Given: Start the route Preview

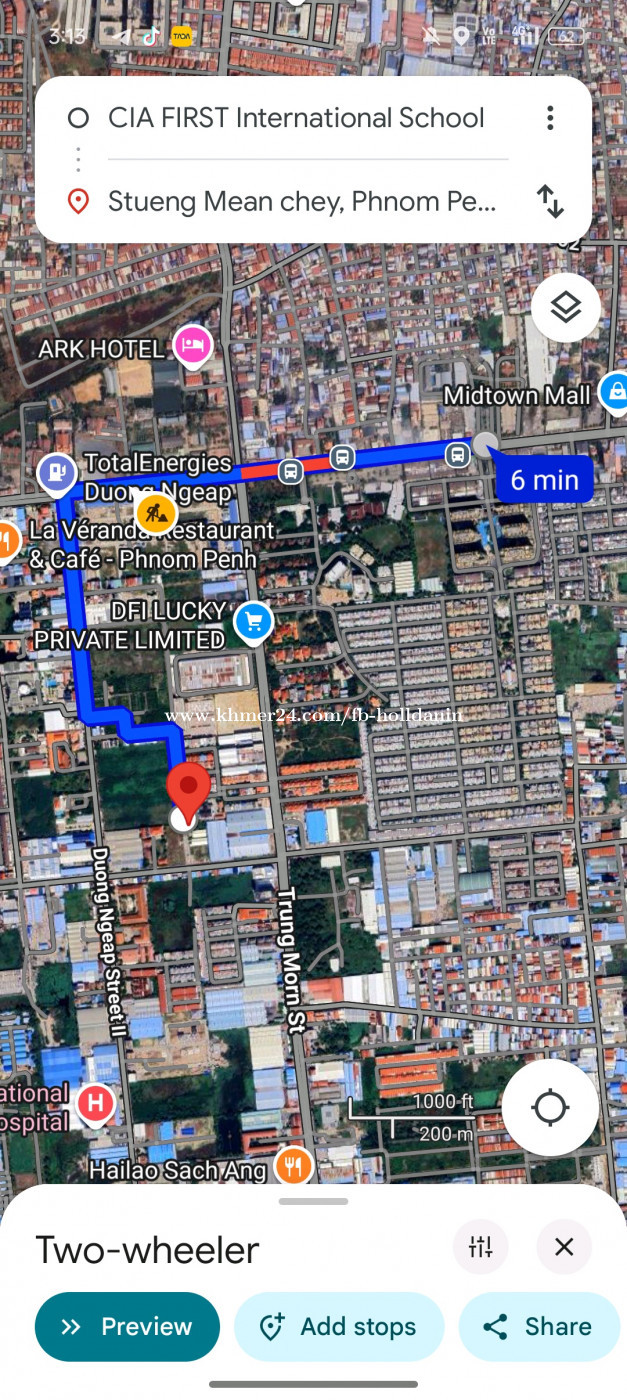Looking at the screenshot, I should (x=127, y=1327).
